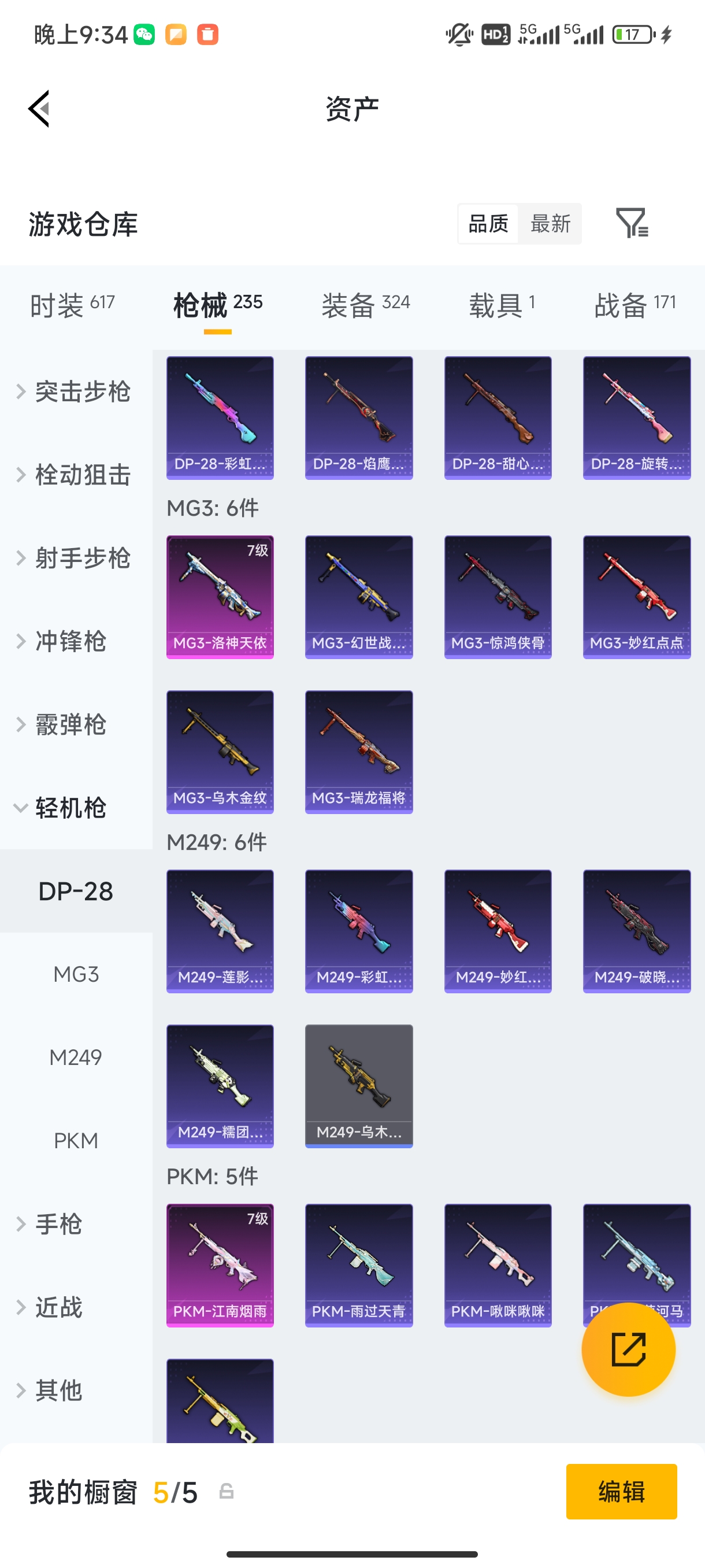705x1568 pixels.
Task: Sort by 最新
Action: point(550,223)
